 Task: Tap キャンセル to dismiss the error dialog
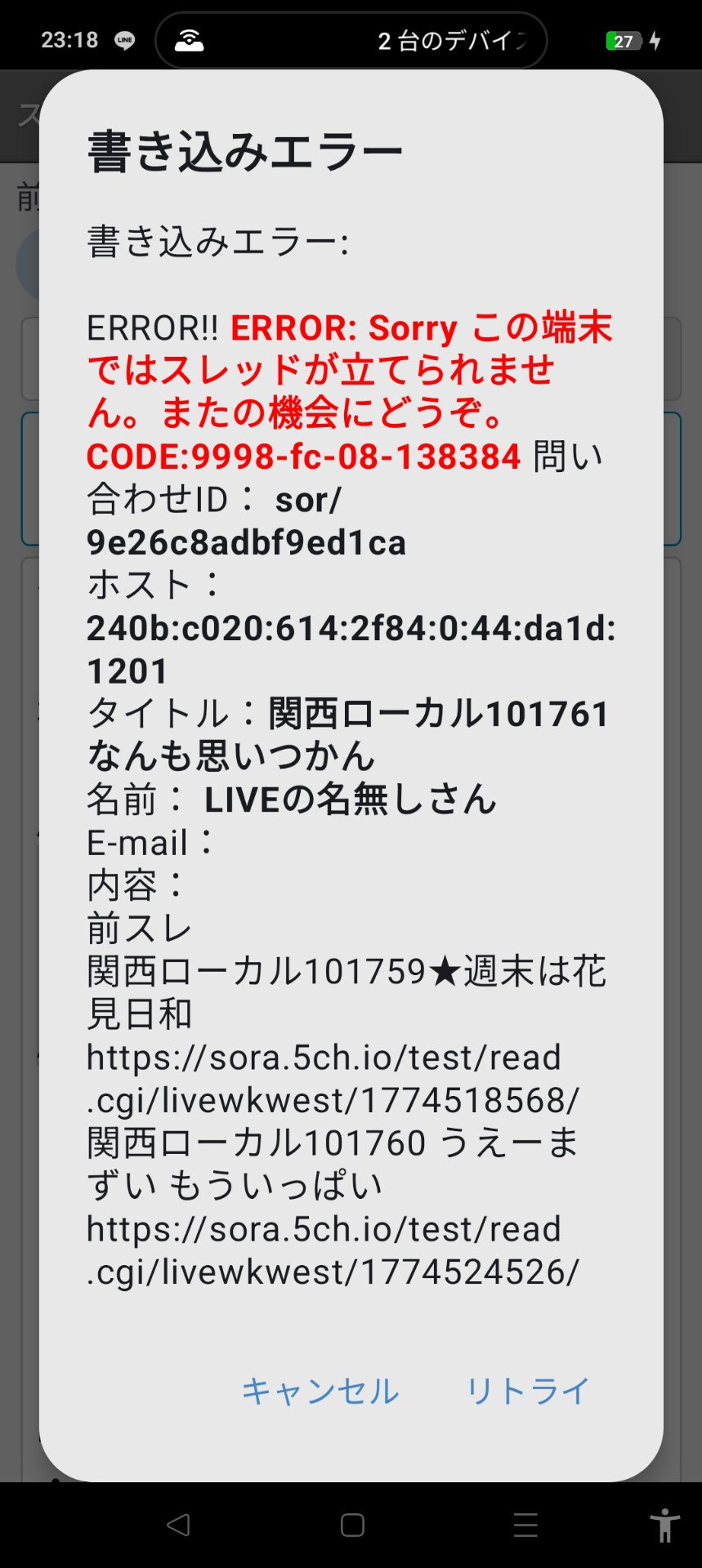(320, 1391)
